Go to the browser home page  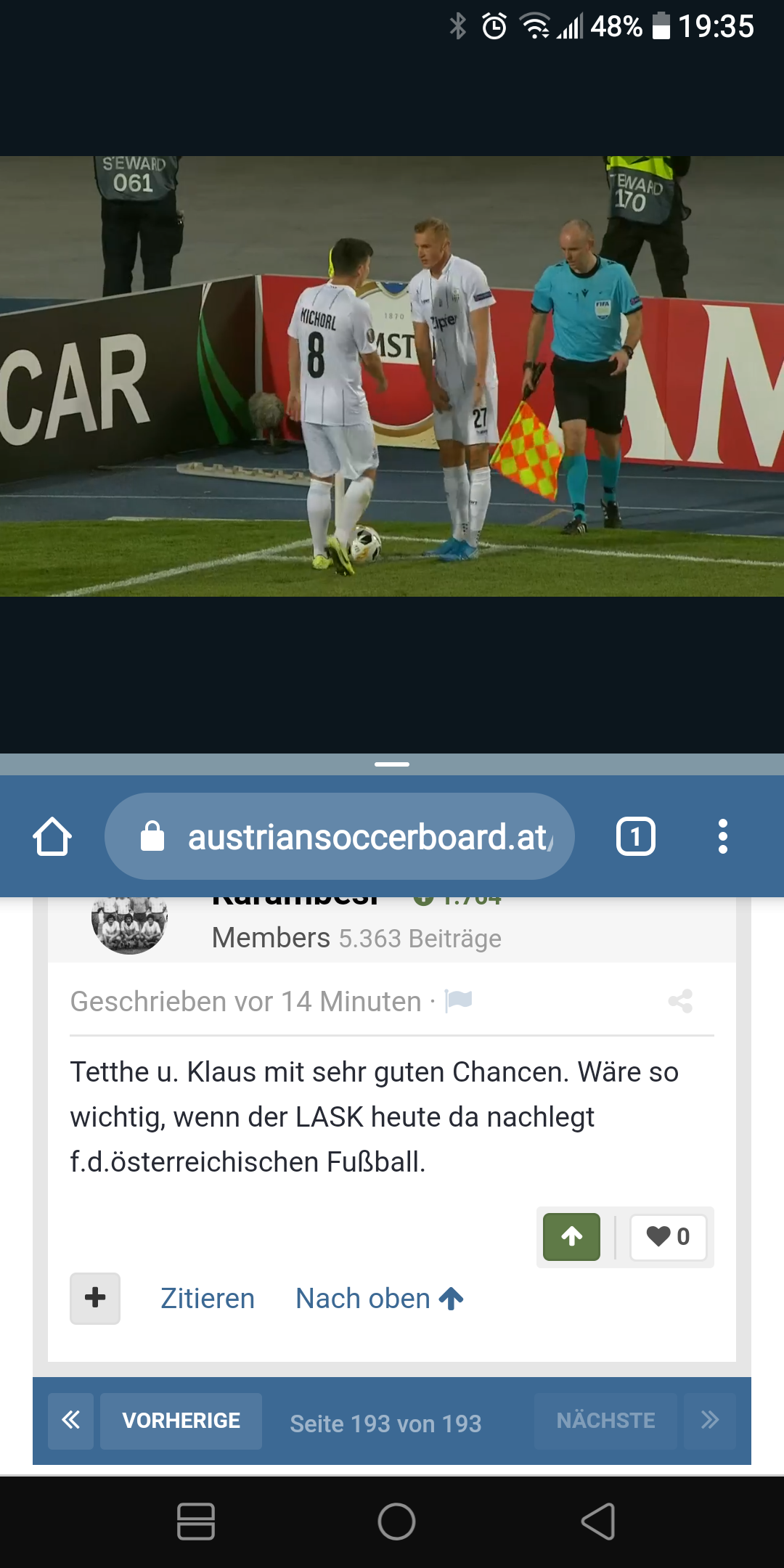pos(52,837)
